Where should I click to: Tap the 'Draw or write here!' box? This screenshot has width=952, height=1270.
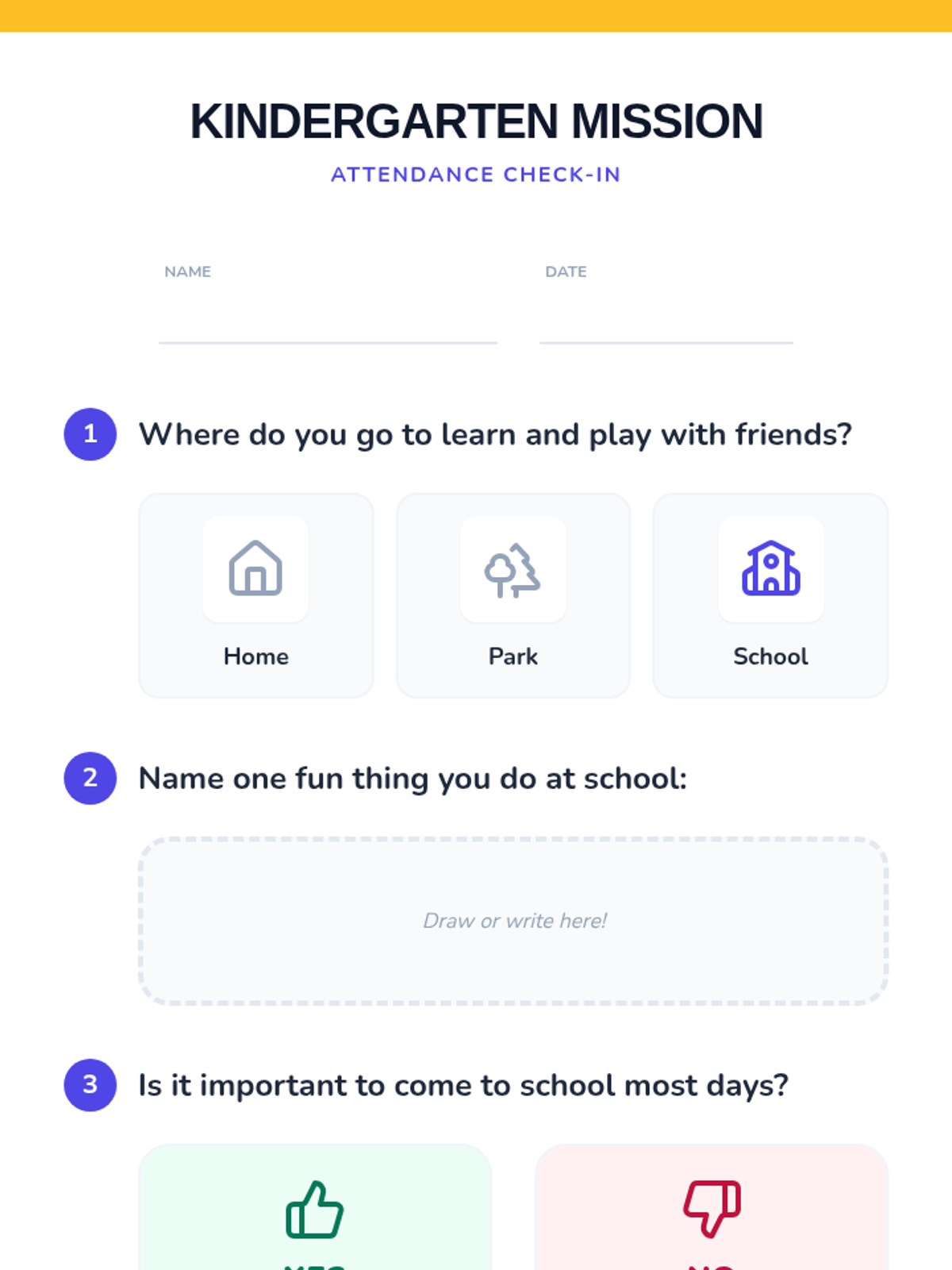(x=513, y=921)
